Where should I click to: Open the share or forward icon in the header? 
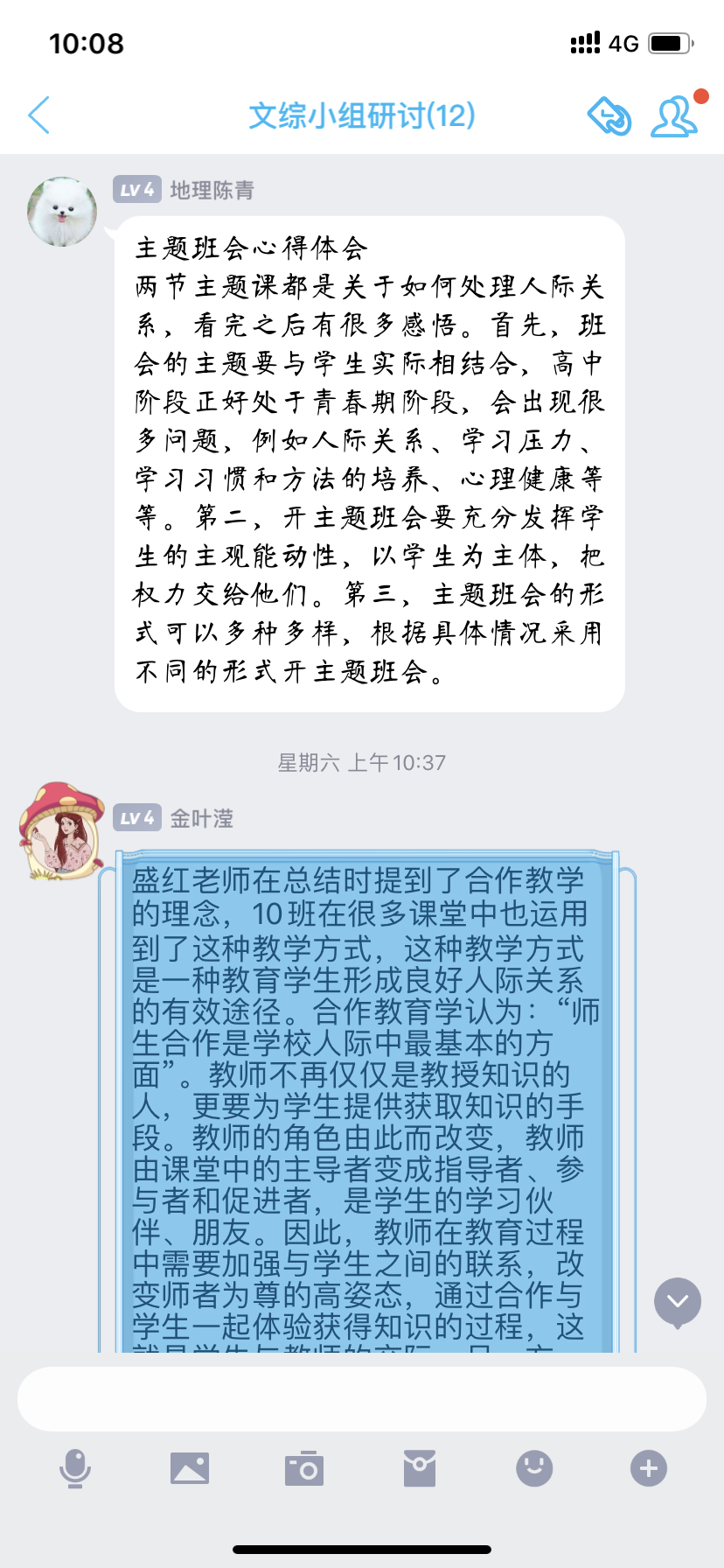(609, 115)
